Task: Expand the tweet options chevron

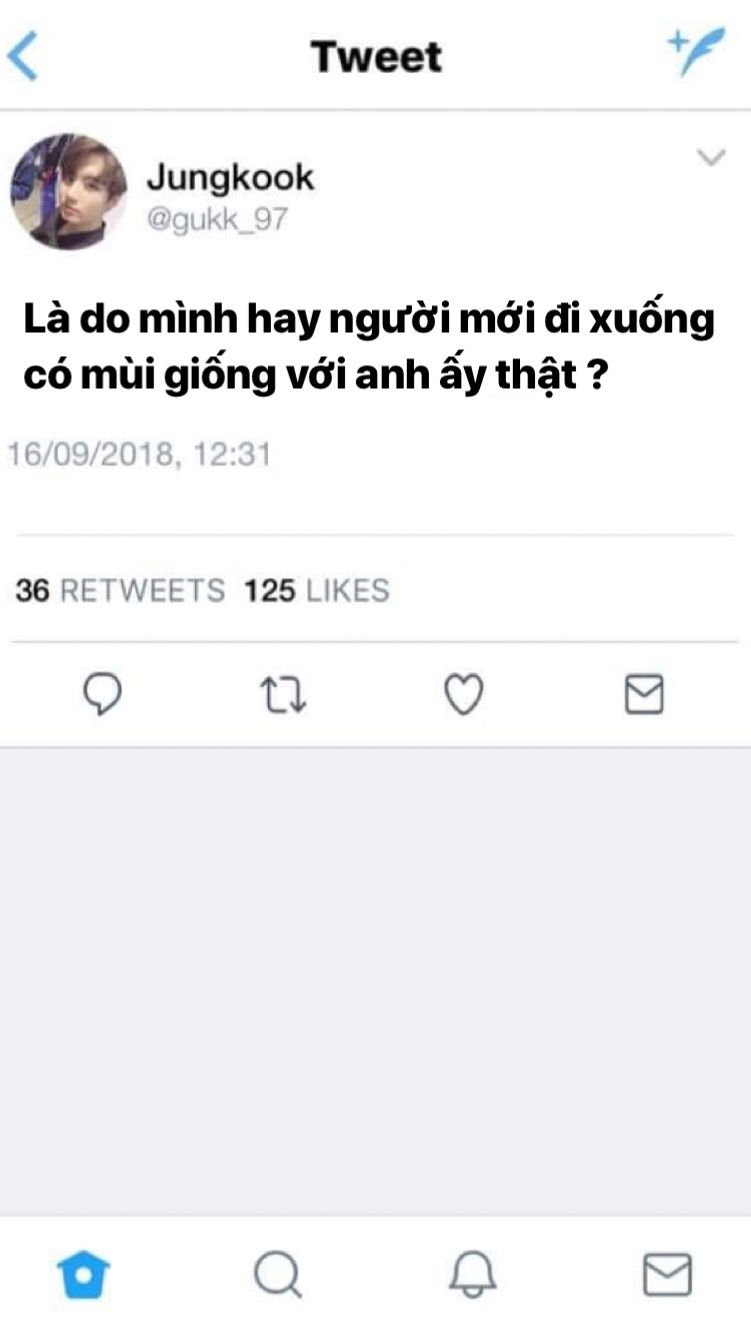Action: point(710,157)
